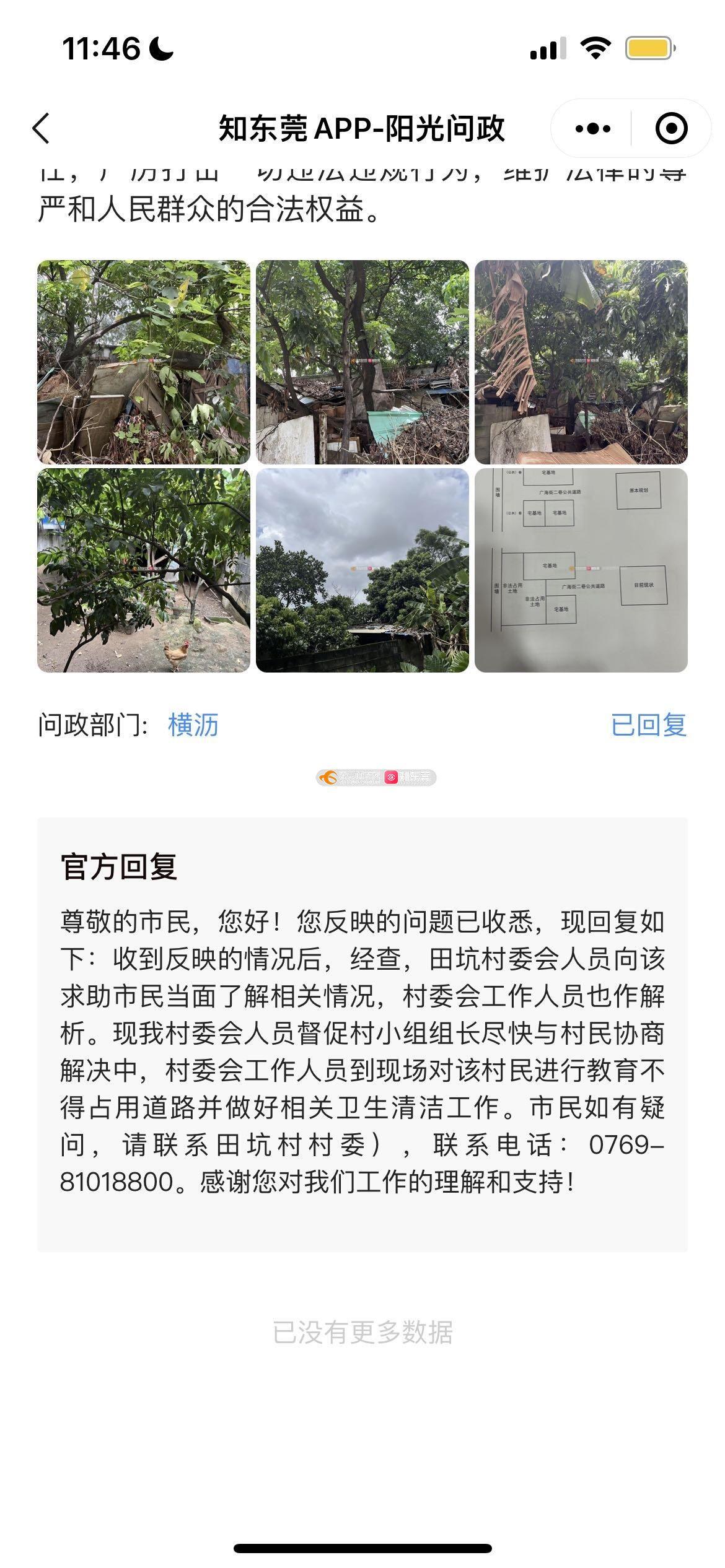Enlarge the third photo with hanging dried banana leaves
The image size is (725, 1568).
point(581,362)
